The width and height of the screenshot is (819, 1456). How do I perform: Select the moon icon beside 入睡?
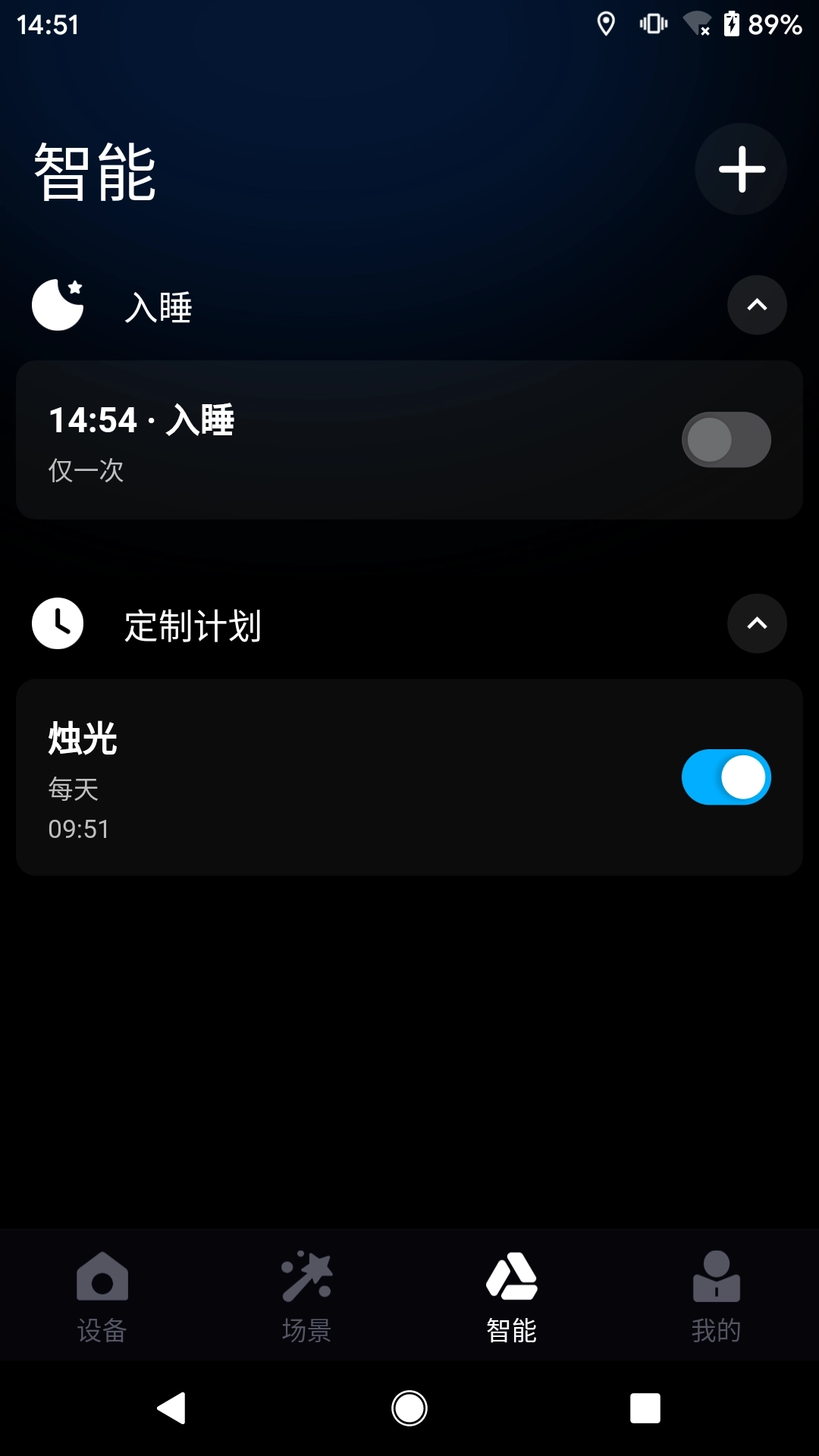pyautogui.click(x=58, y=303)
